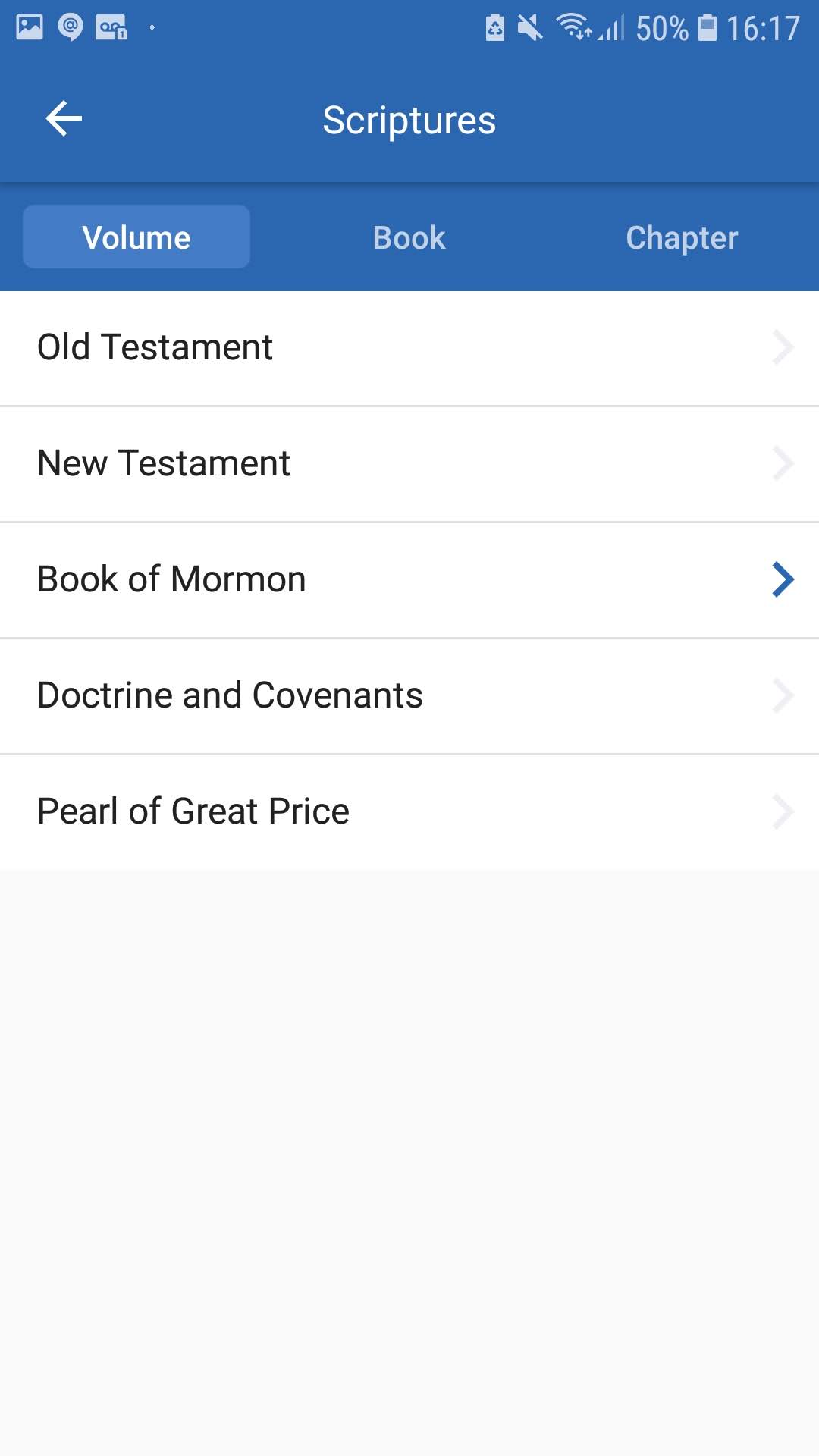Tap the Wi-Fi signal icon
819x1456 pixels.
click(574, 28)
